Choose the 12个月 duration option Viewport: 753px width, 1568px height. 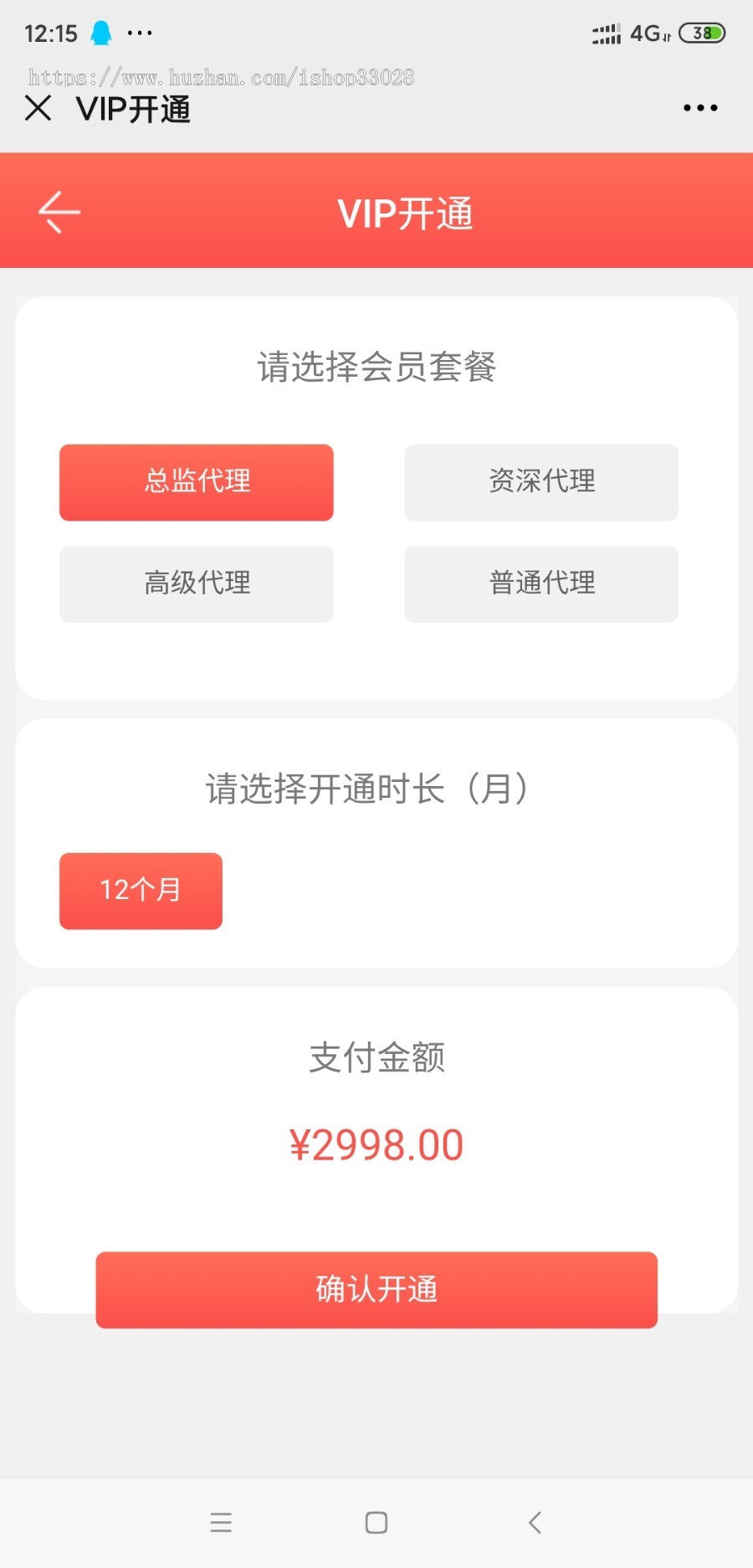pyautogui.click(x=141, y=891)
